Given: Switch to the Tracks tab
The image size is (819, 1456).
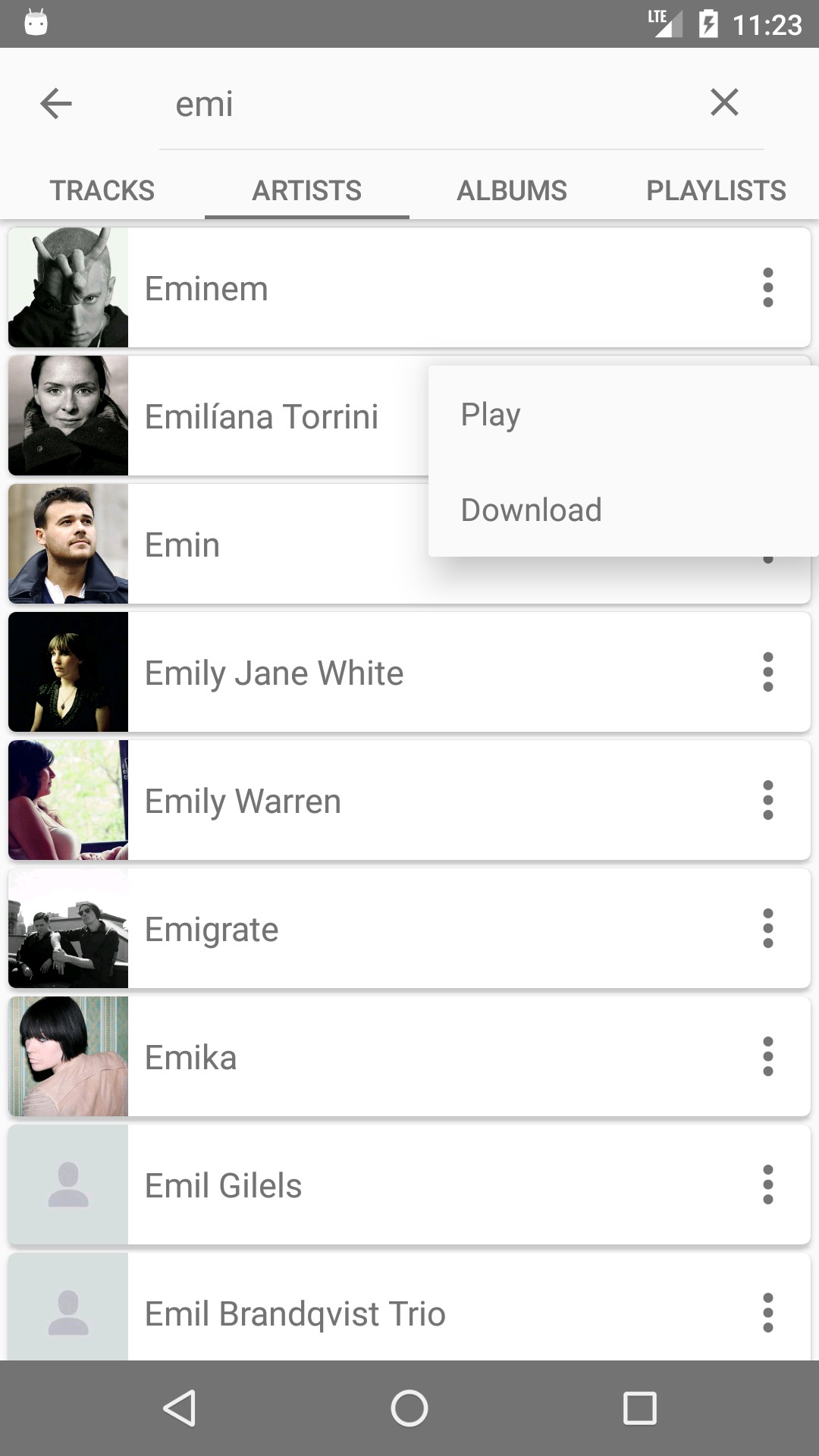Looking at the screenshot, I should (x=102, y=190).
